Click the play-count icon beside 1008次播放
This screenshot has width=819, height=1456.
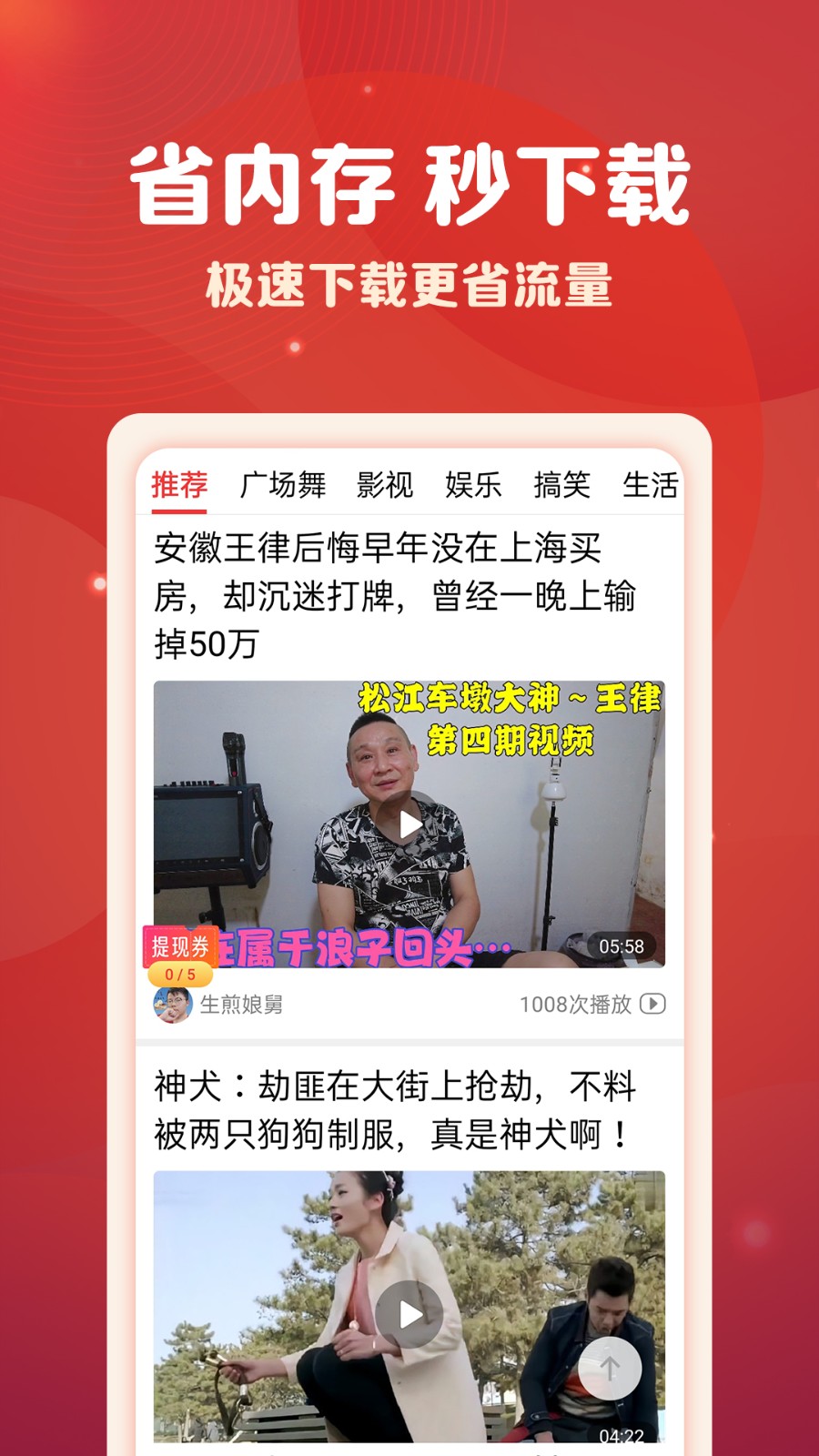tap(654, 1005)
